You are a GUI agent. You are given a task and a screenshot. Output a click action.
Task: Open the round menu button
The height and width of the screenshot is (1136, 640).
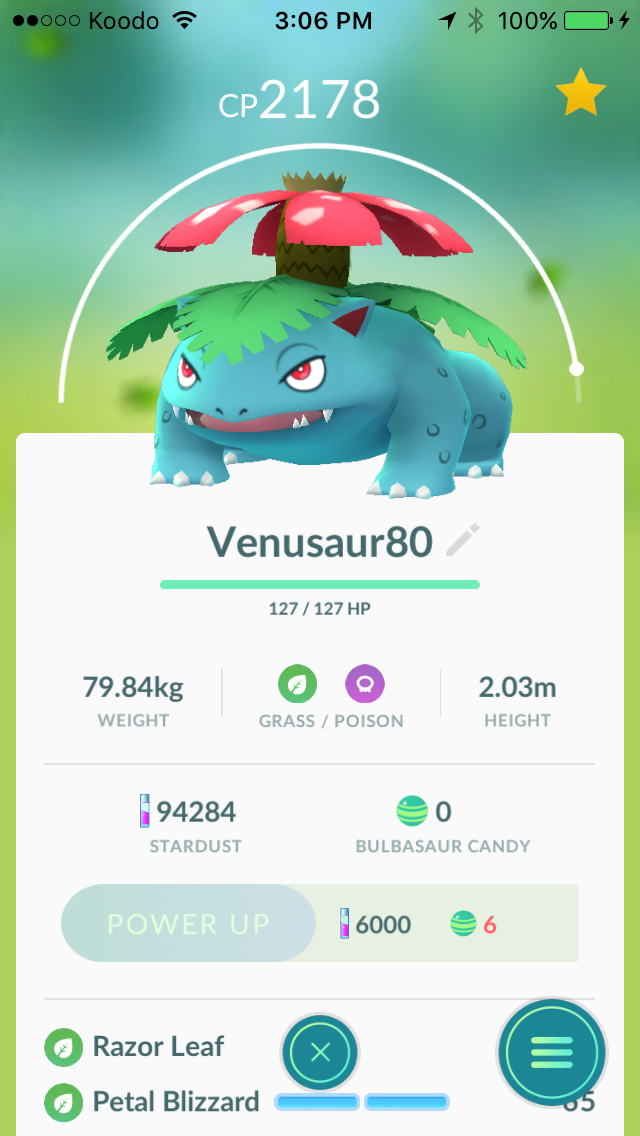[552, 1052]
